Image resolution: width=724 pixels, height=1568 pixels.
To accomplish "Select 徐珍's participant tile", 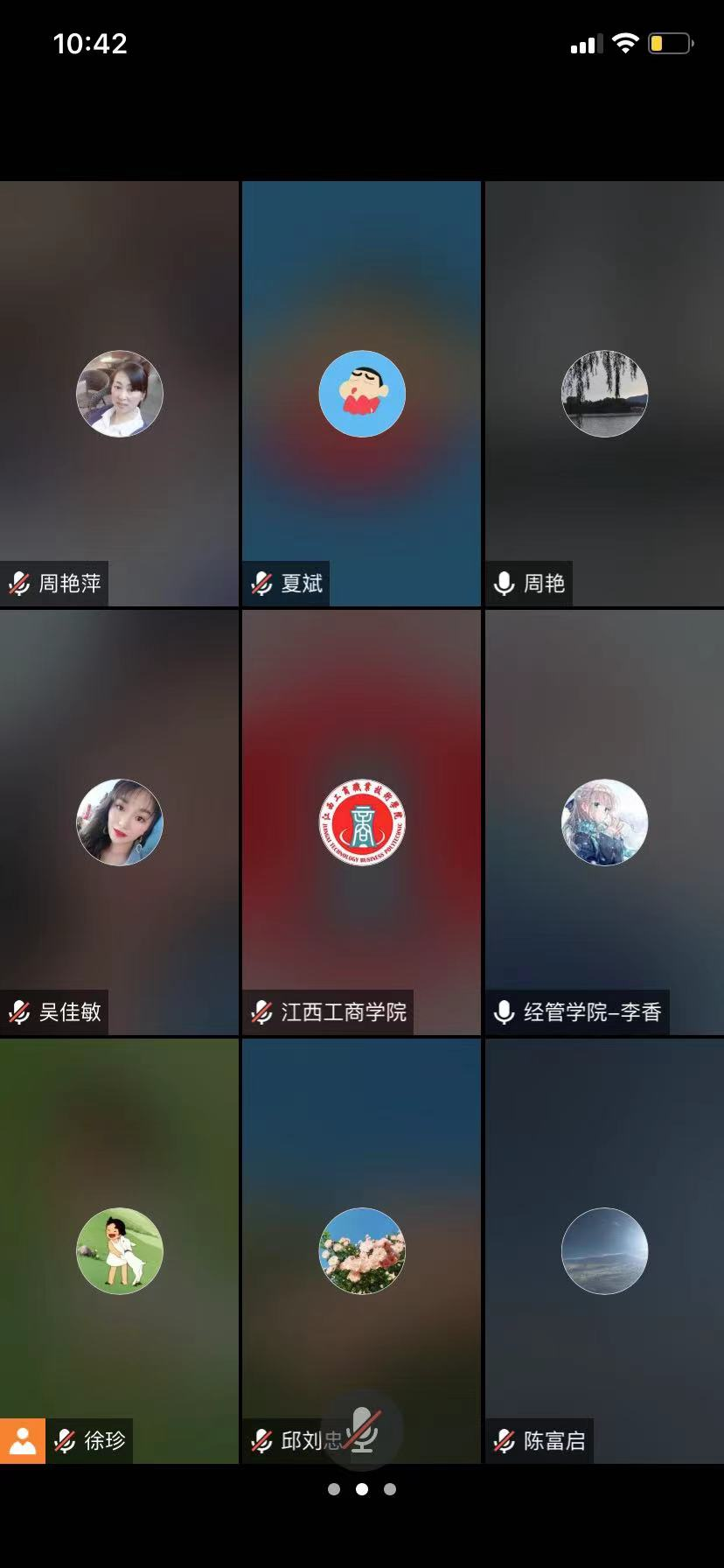I will coord(120,1251).
